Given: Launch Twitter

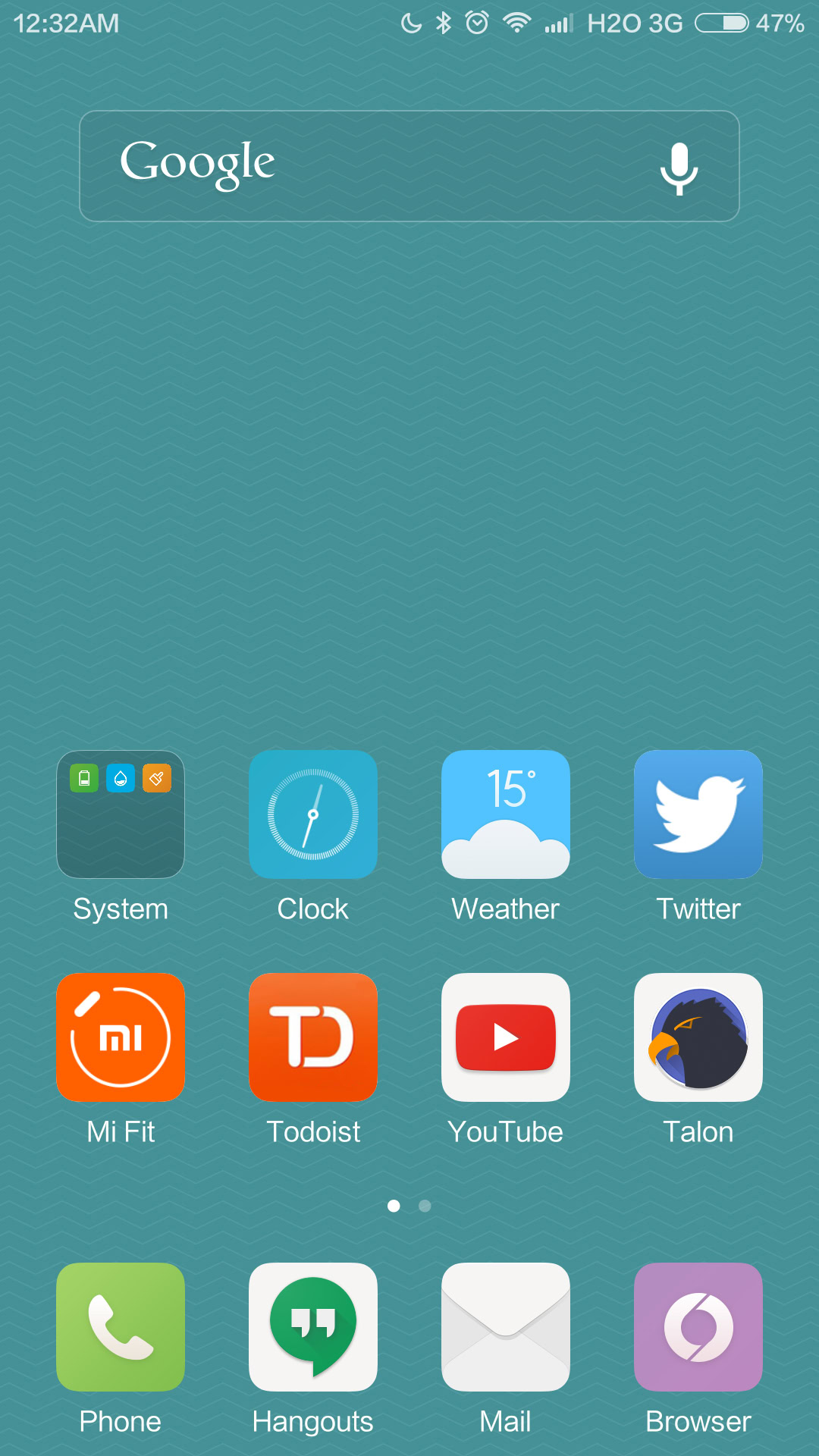Looking at the screenshot, I should [x=698, y=814].
